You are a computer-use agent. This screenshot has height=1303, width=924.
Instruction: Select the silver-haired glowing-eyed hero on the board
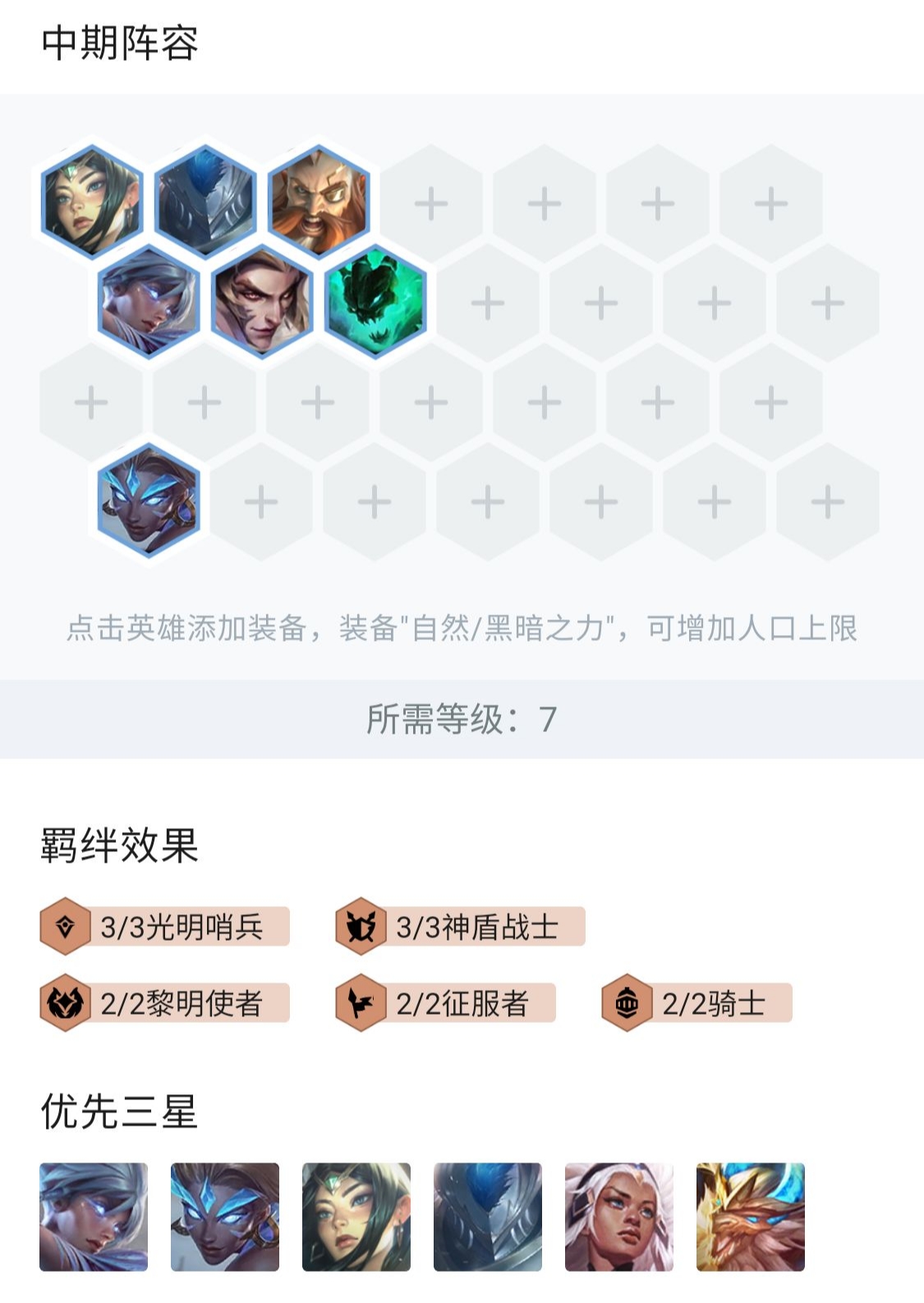click(148, 302)
